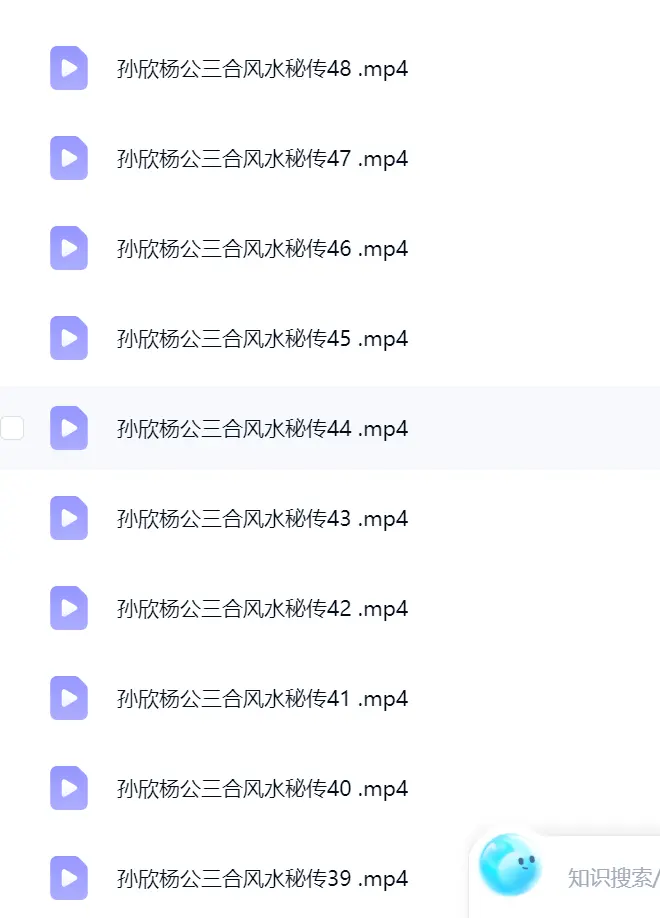Open file 孙欣杨公三合风水秘传43 .mp4
Image resolution: width=660 pixels, height=918 pixels.
tap(262, 519)
